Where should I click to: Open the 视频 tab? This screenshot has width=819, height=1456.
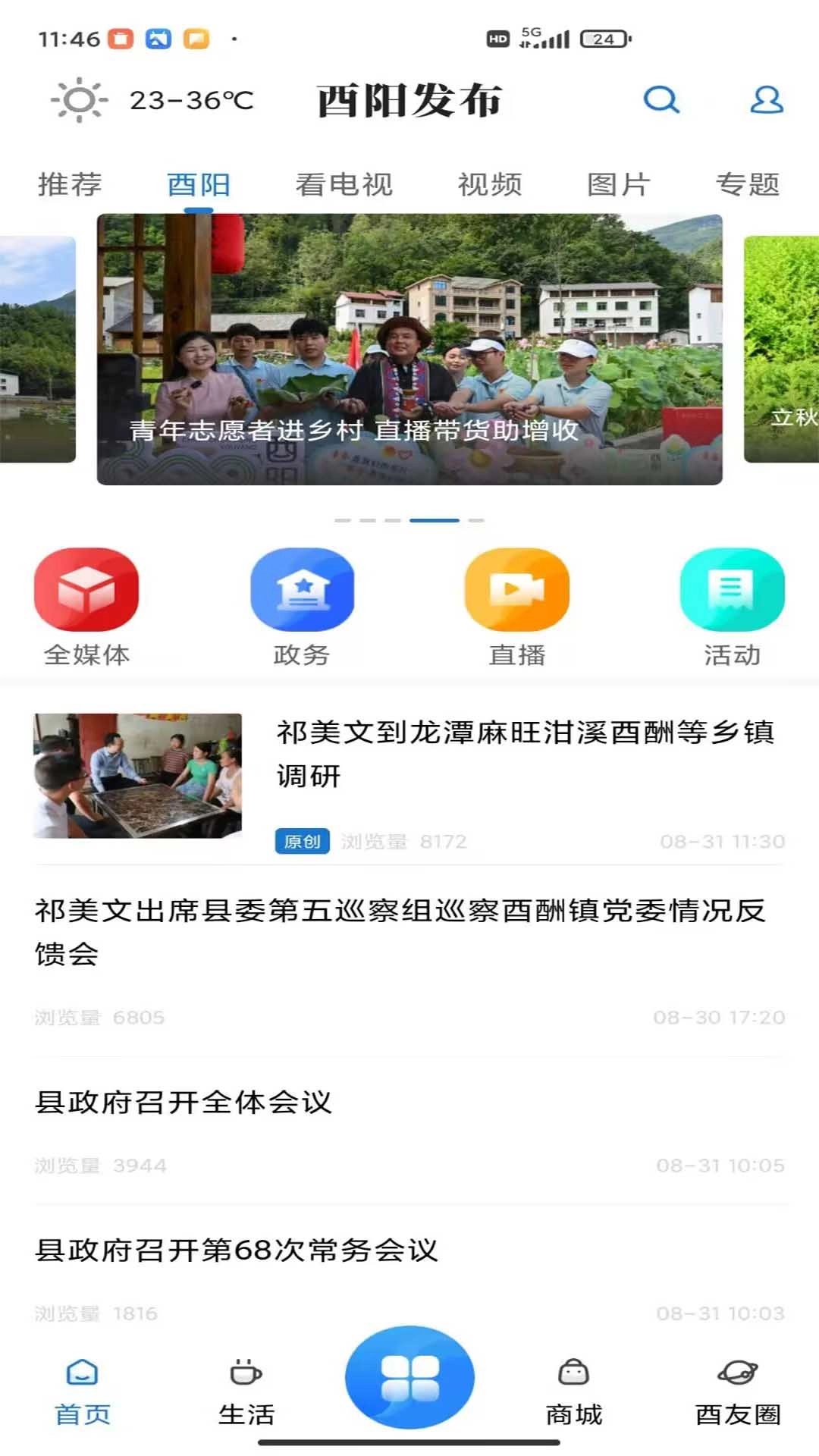[491, 183]
